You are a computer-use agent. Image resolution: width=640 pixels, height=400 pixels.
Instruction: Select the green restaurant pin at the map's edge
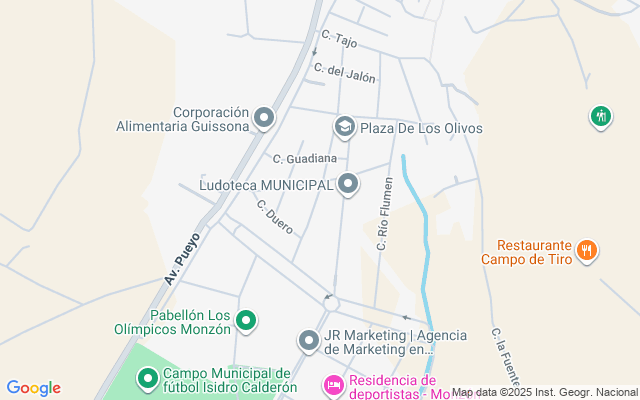(601, 117)
